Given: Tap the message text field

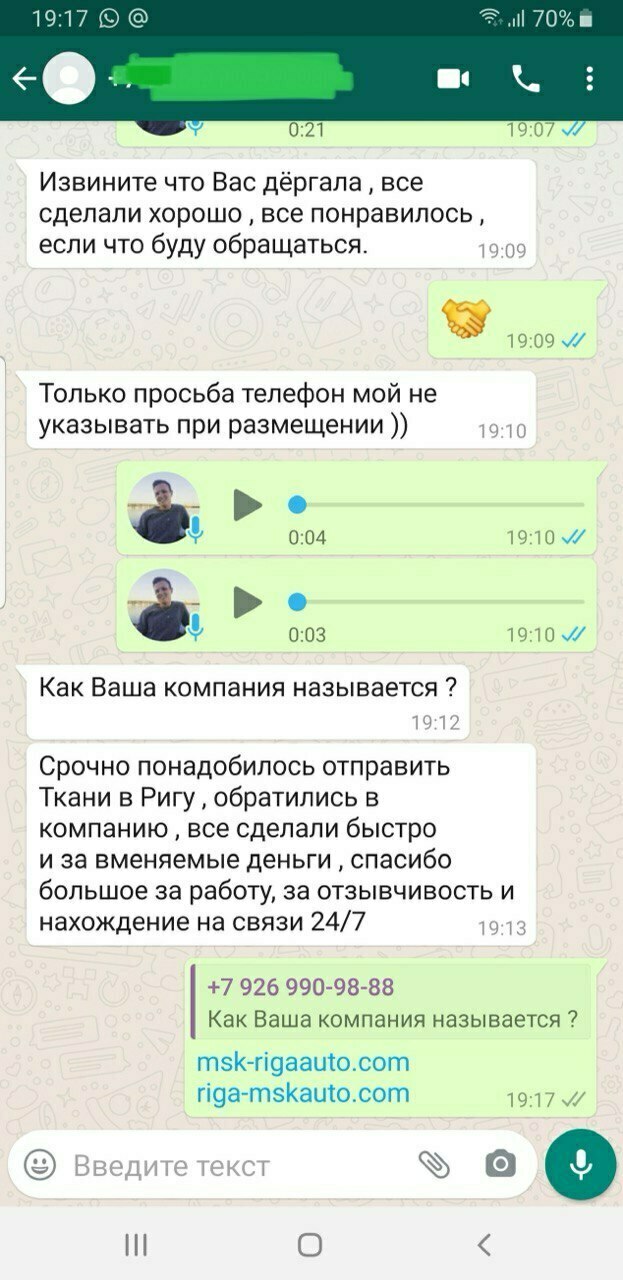Looking at the screenshot, I should (230, 1165).
